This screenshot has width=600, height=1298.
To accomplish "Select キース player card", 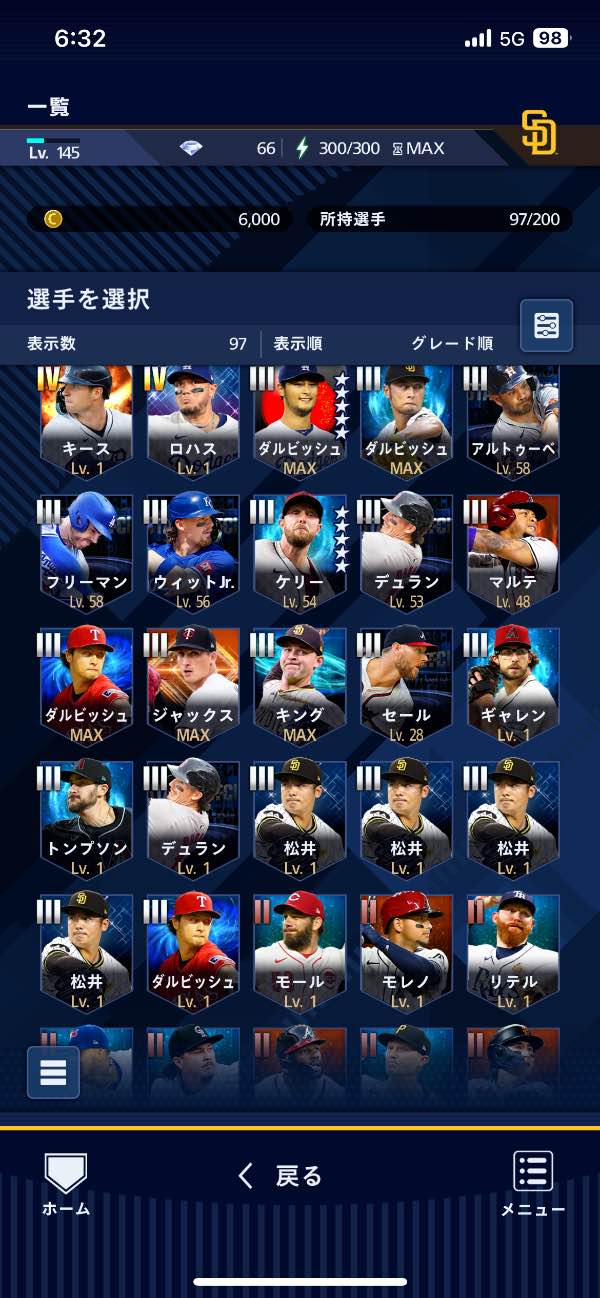I will pos(86,420).
